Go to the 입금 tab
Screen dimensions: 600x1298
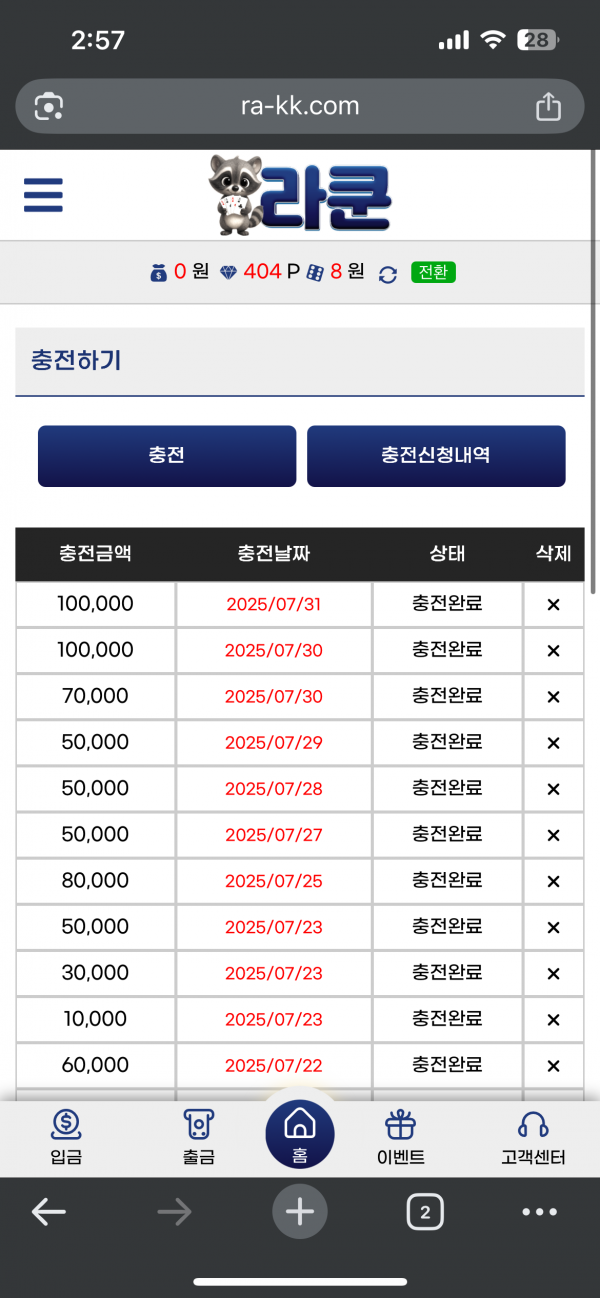(66, 1137)
